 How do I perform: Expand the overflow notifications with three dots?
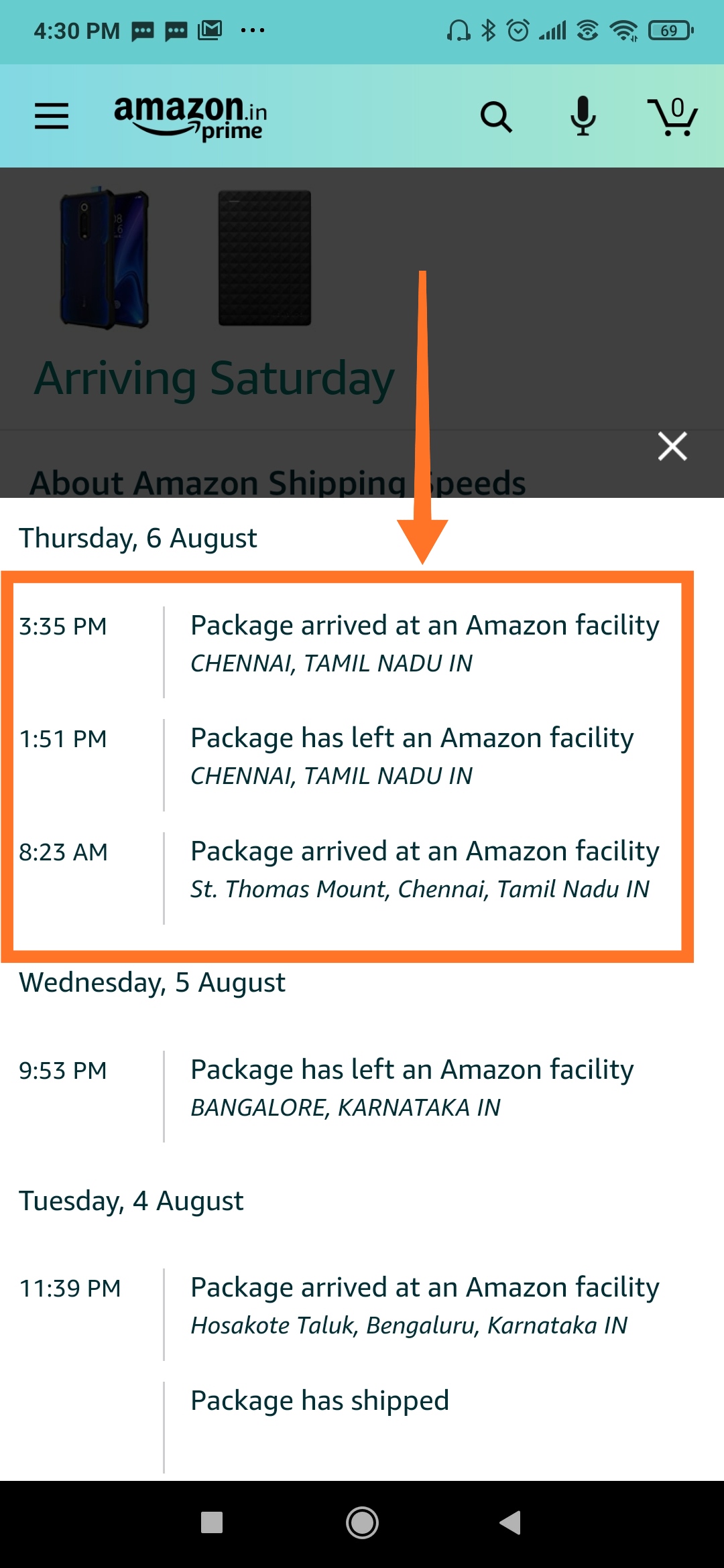(251, 30)
